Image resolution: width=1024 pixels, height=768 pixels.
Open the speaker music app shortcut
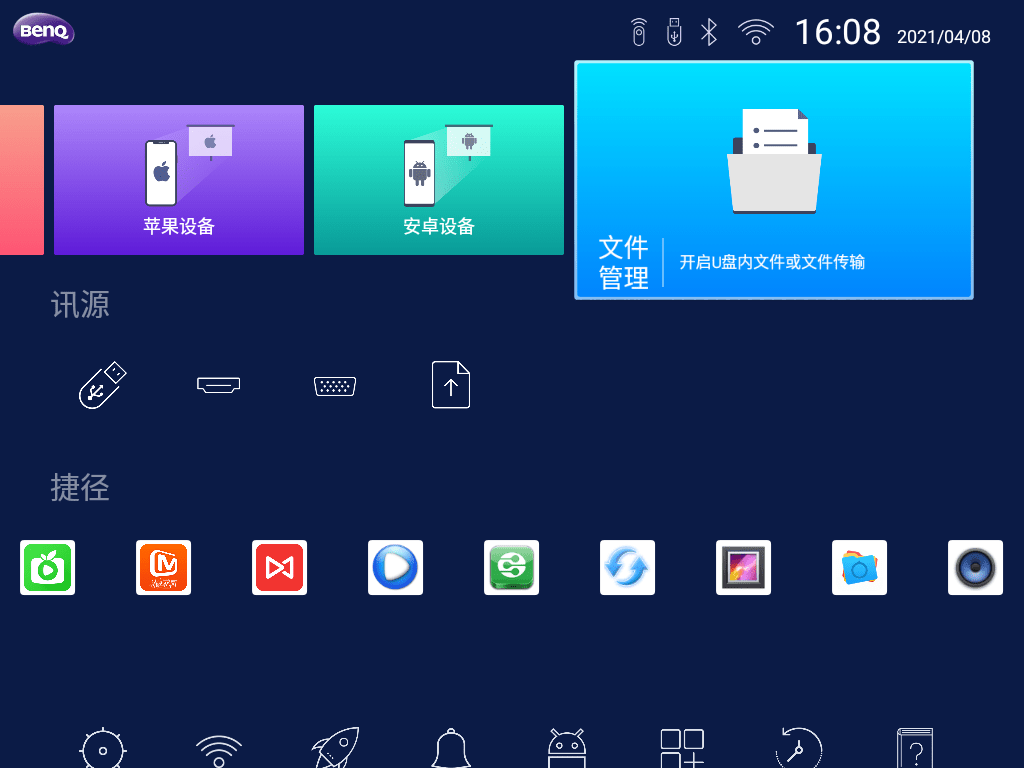click(x=975, y=568)
